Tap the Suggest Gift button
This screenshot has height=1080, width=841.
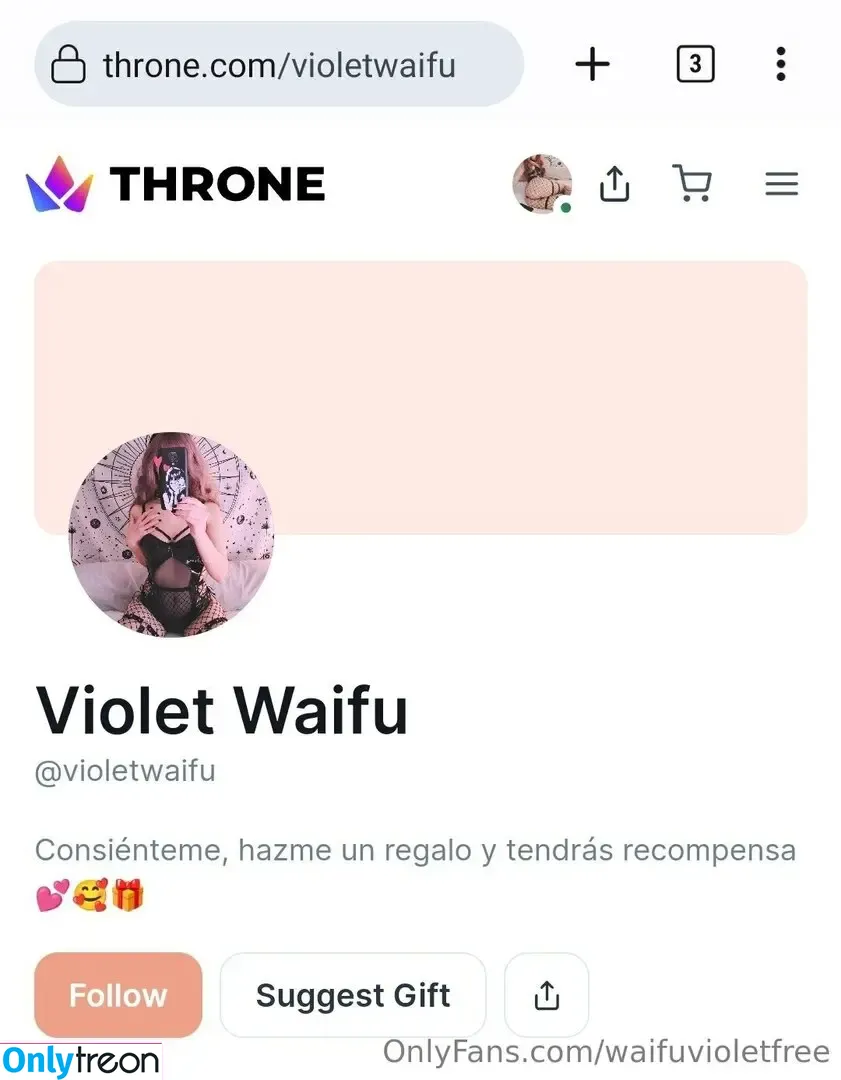point(353,995)
